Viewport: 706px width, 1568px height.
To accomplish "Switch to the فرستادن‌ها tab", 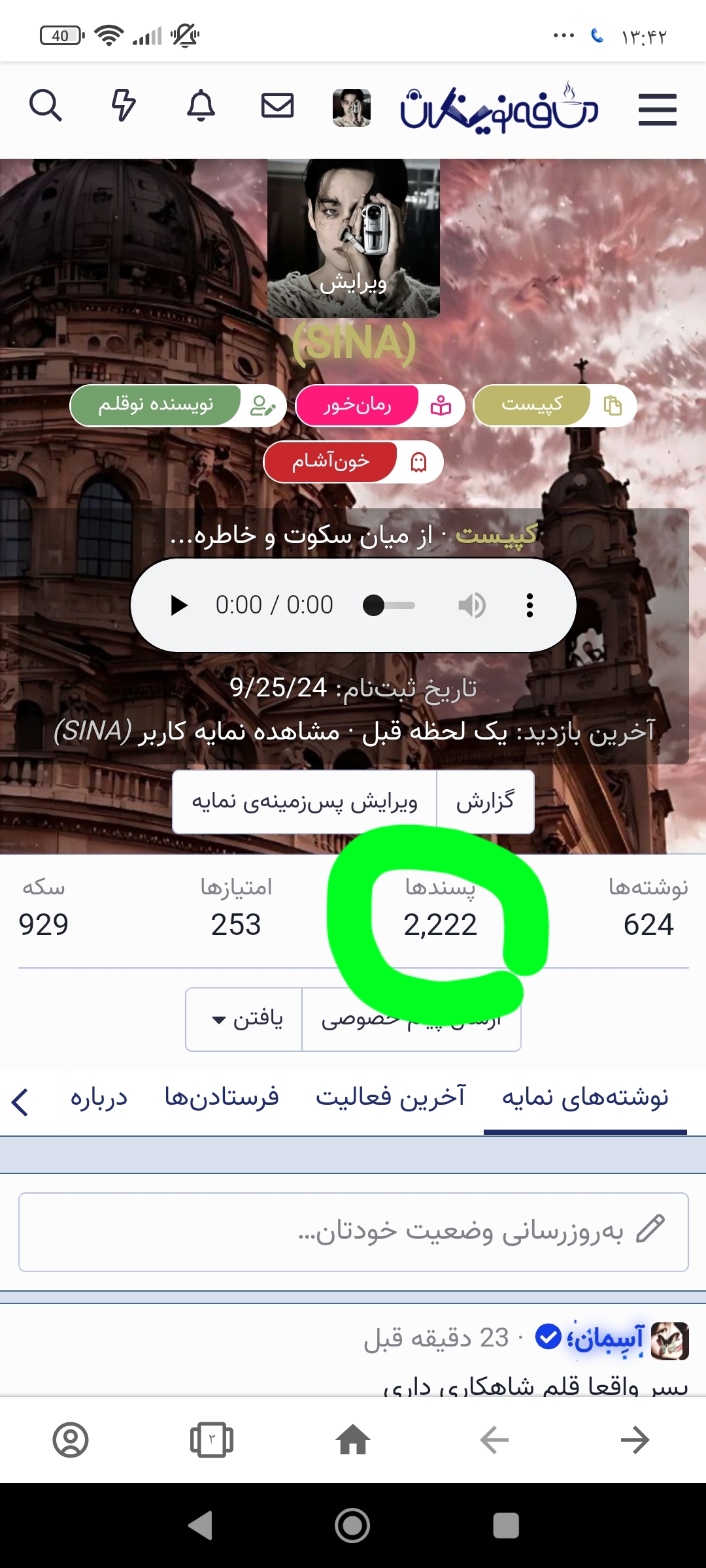I will click(222, 1098).
